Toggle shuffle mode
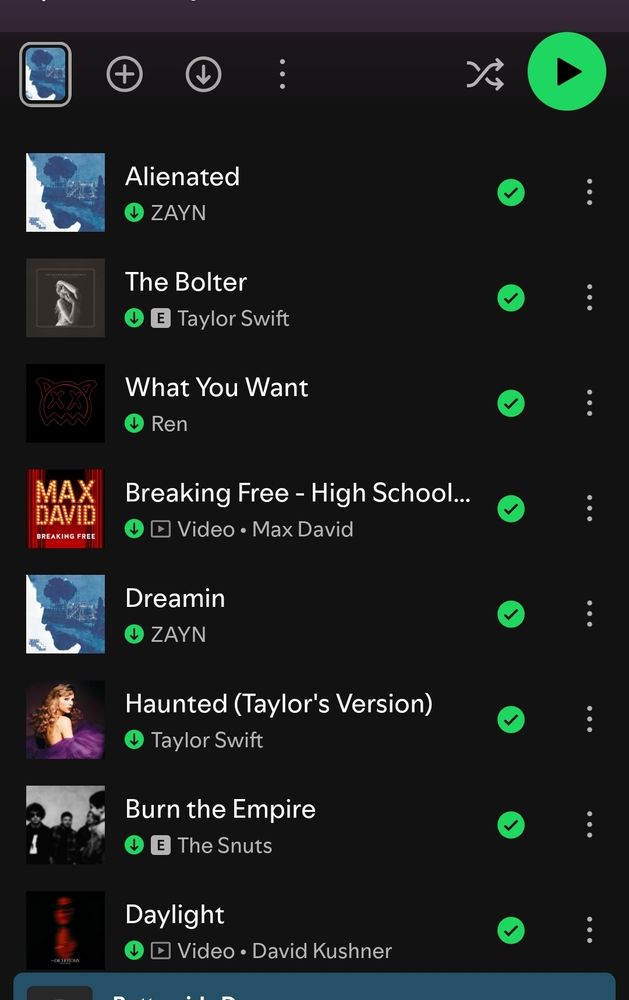Image resolution: width=629 pixels, height=1000 pixels. 485,74
